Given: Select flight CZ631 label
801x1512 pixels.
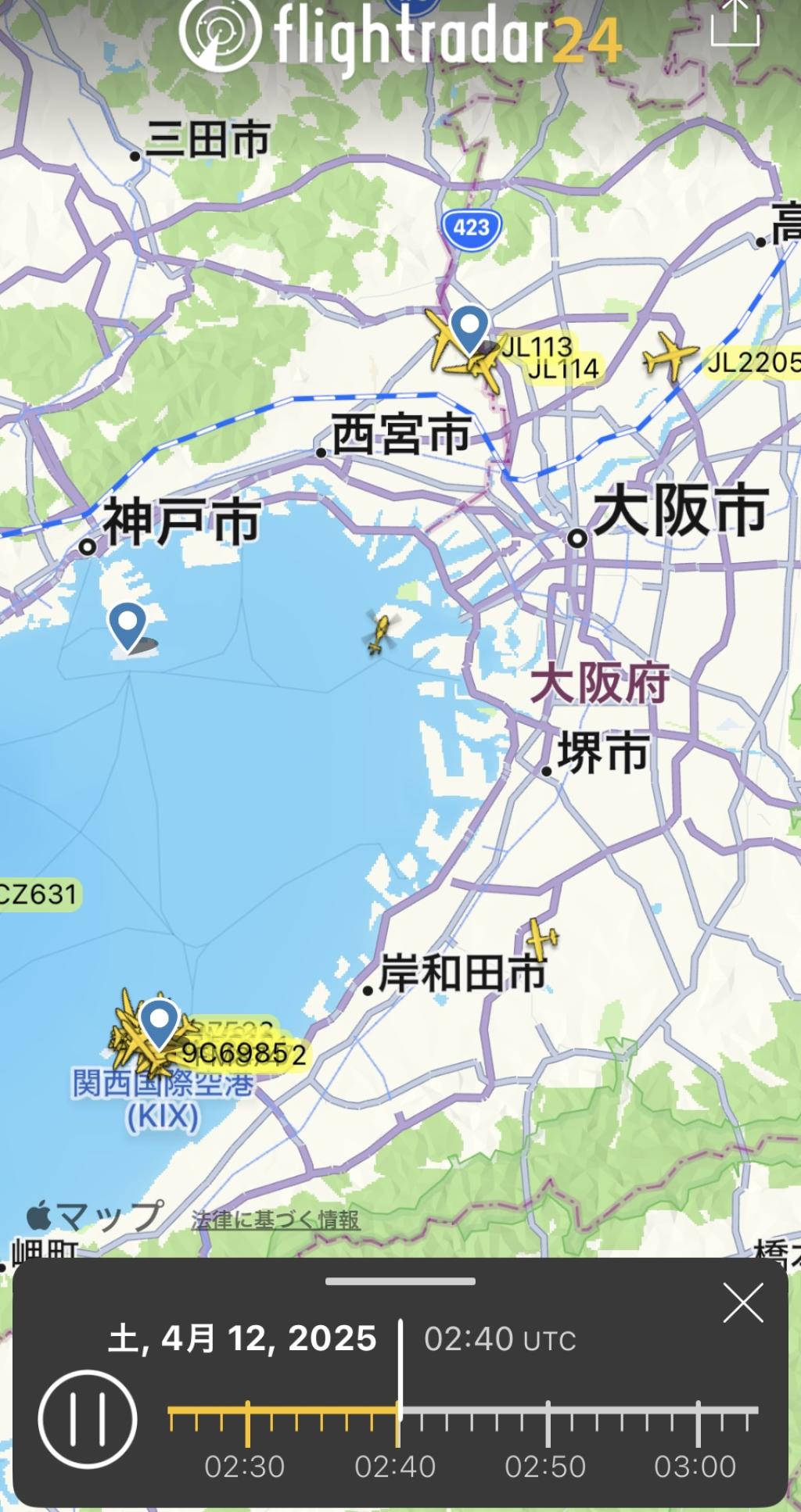Looking at the screenshot, I should coord(38,894).
